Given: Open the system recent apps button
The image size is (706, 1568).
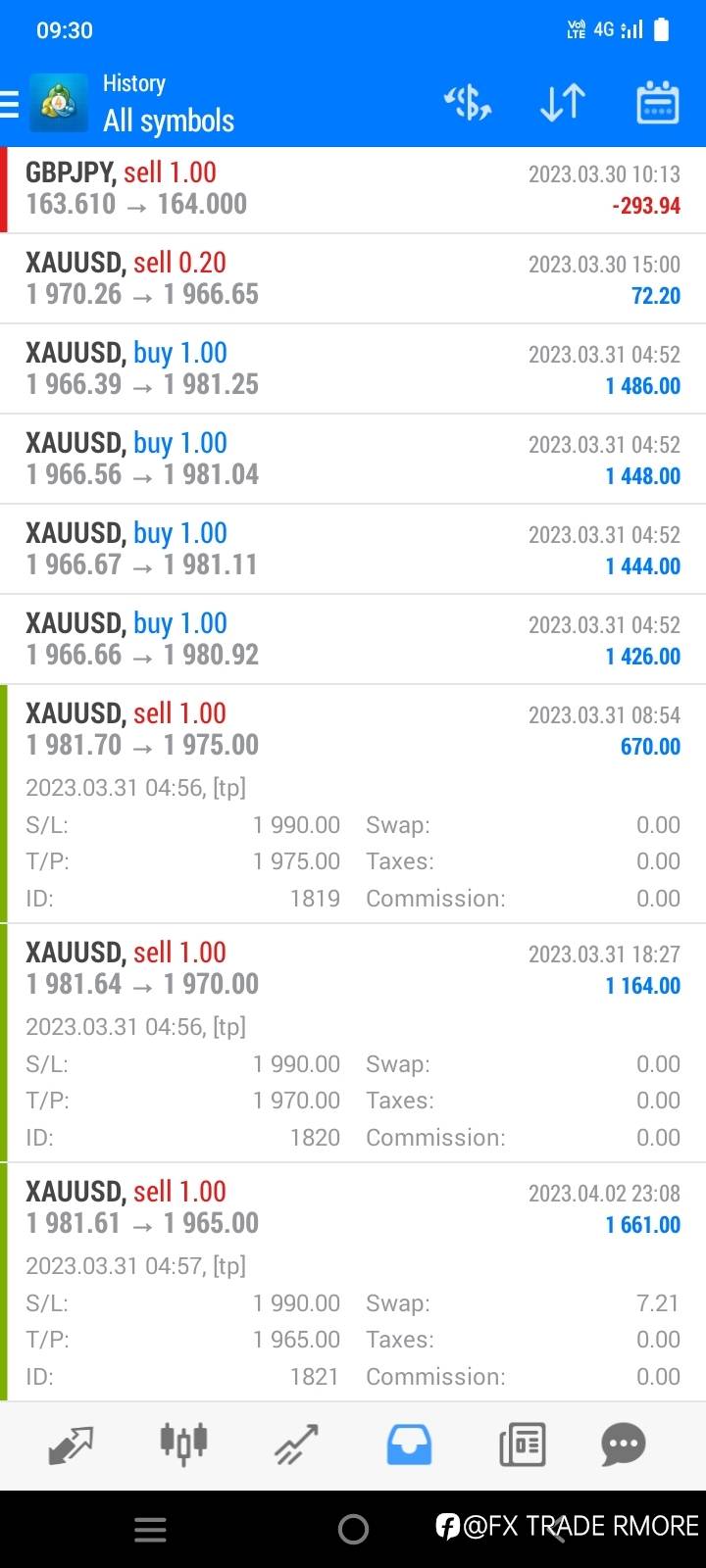Looking at the screenshot, I should click(x=150, y=1530).
